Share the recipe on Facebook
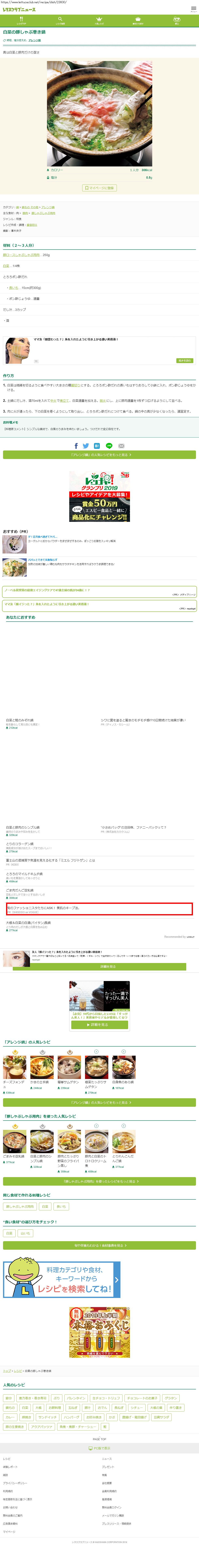The image size is (199, 1568). click(x=76, y=446)
